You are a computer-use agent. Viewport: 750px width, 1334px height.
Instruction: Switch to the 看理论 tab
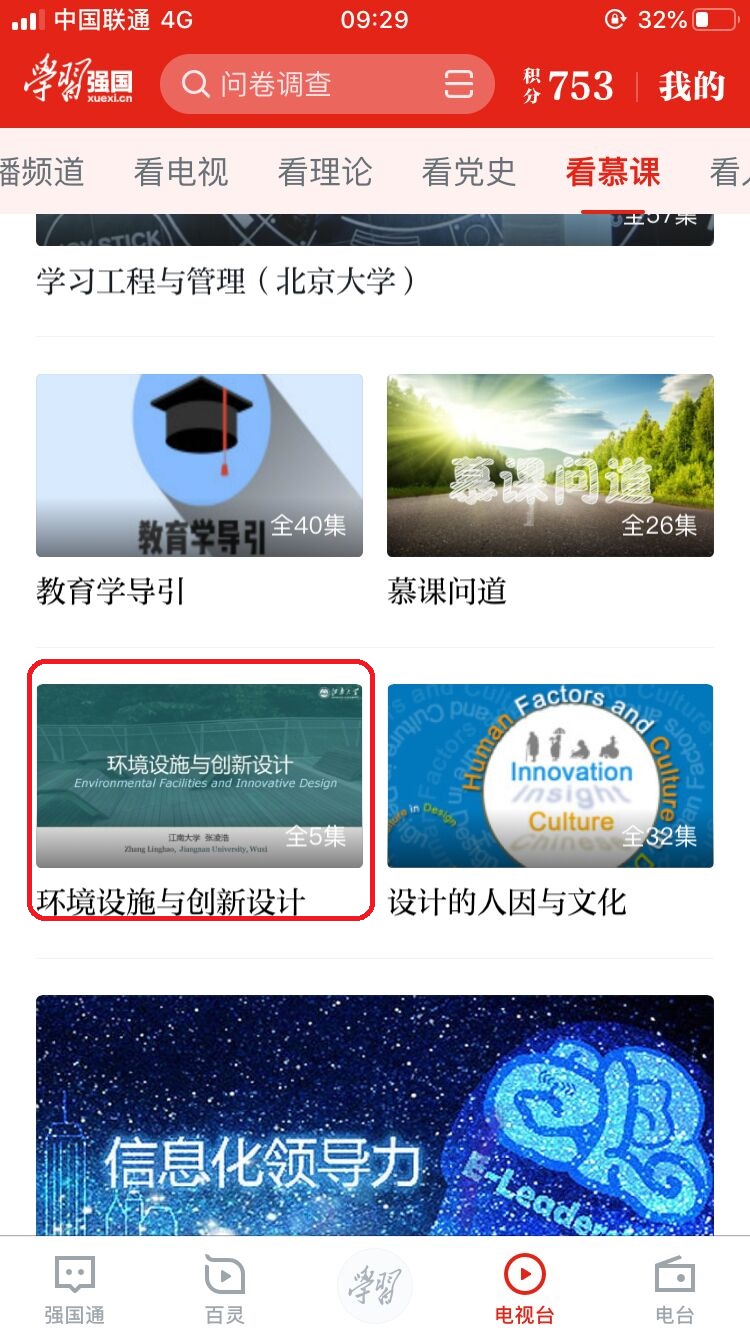coord(325,172)
